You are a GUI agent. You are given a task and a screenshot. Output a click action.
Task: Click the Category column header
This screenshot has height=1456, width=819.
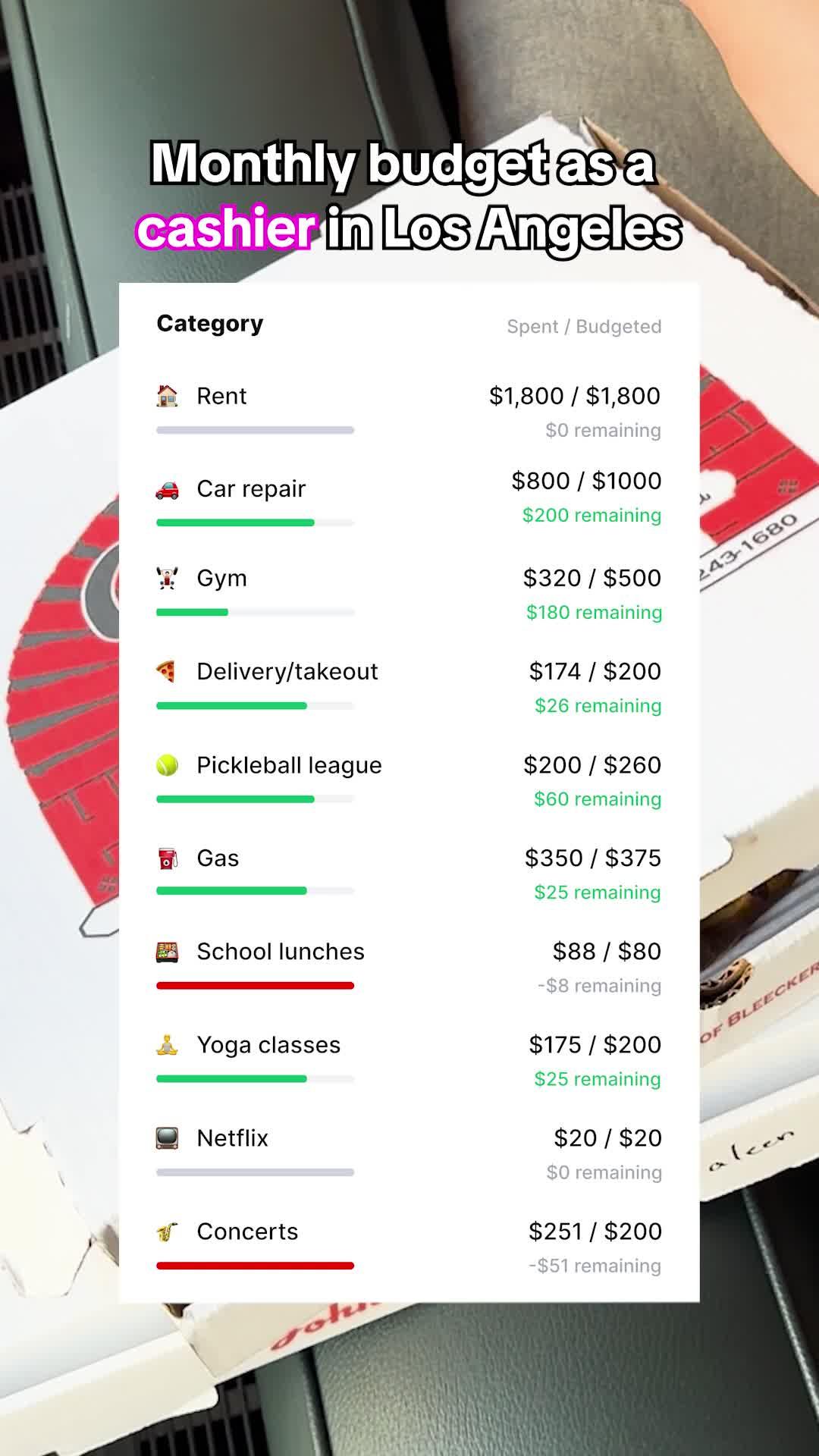[209, 323]
